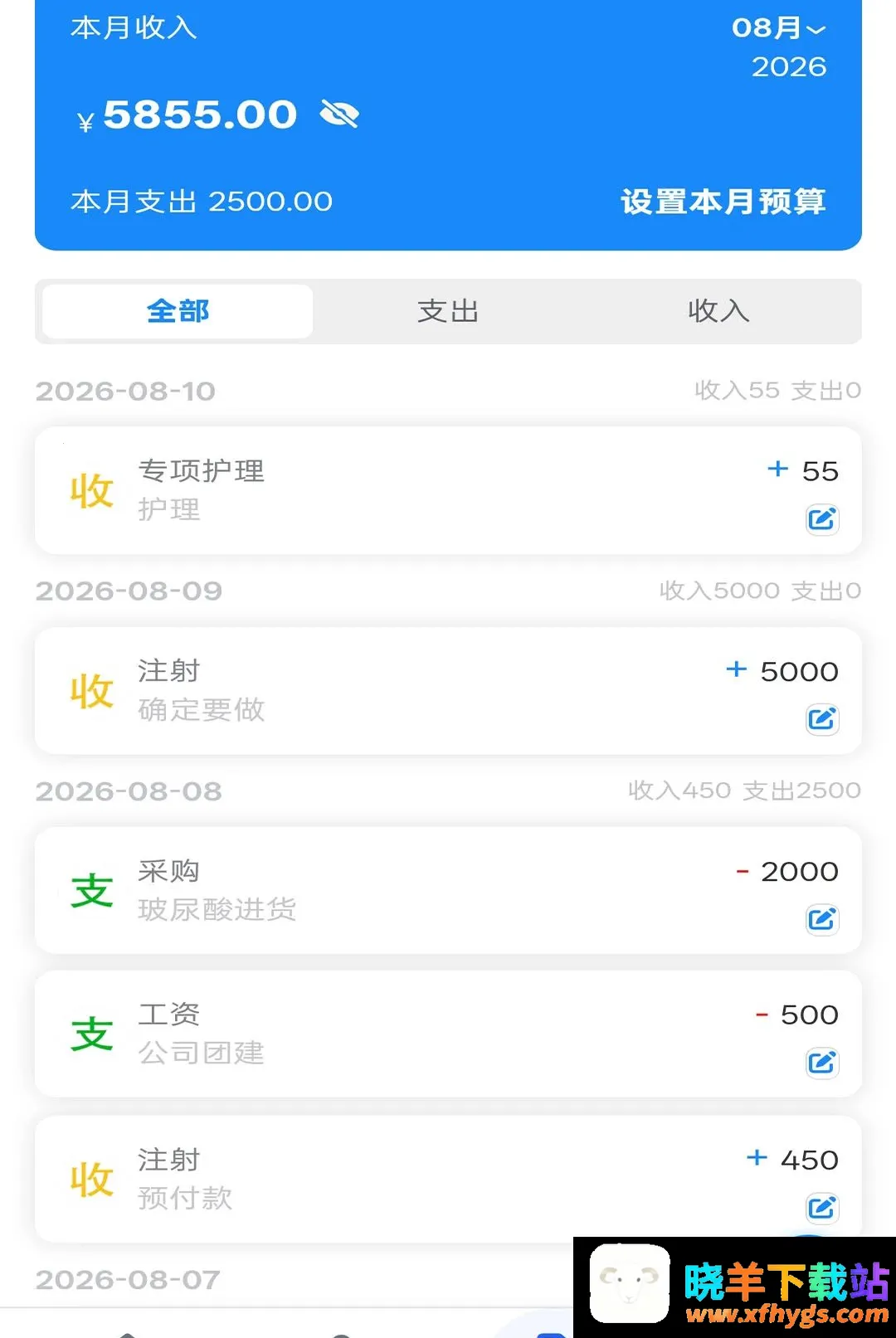Edit the 注射 5000 entry
This screenshot has height=1338, width=896.
(822, 719)
